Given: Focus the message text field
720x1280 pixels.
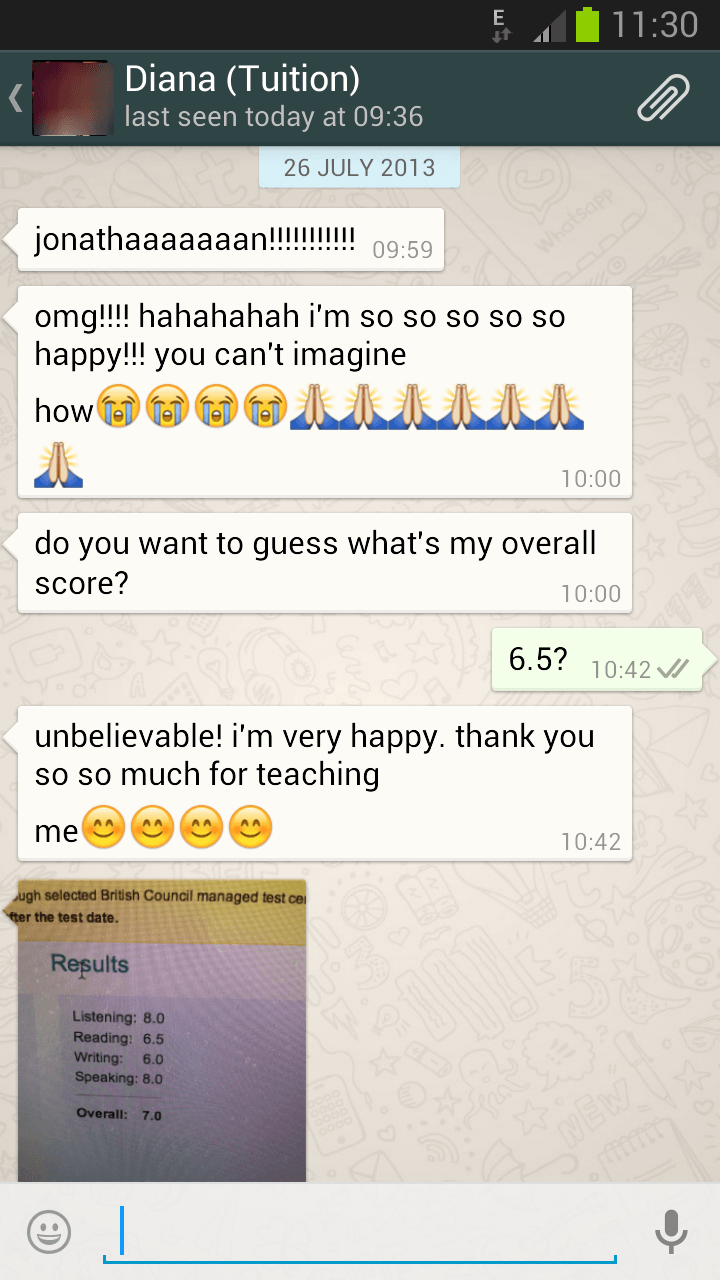Looking at the screenshot, I should click(360, 1231).
